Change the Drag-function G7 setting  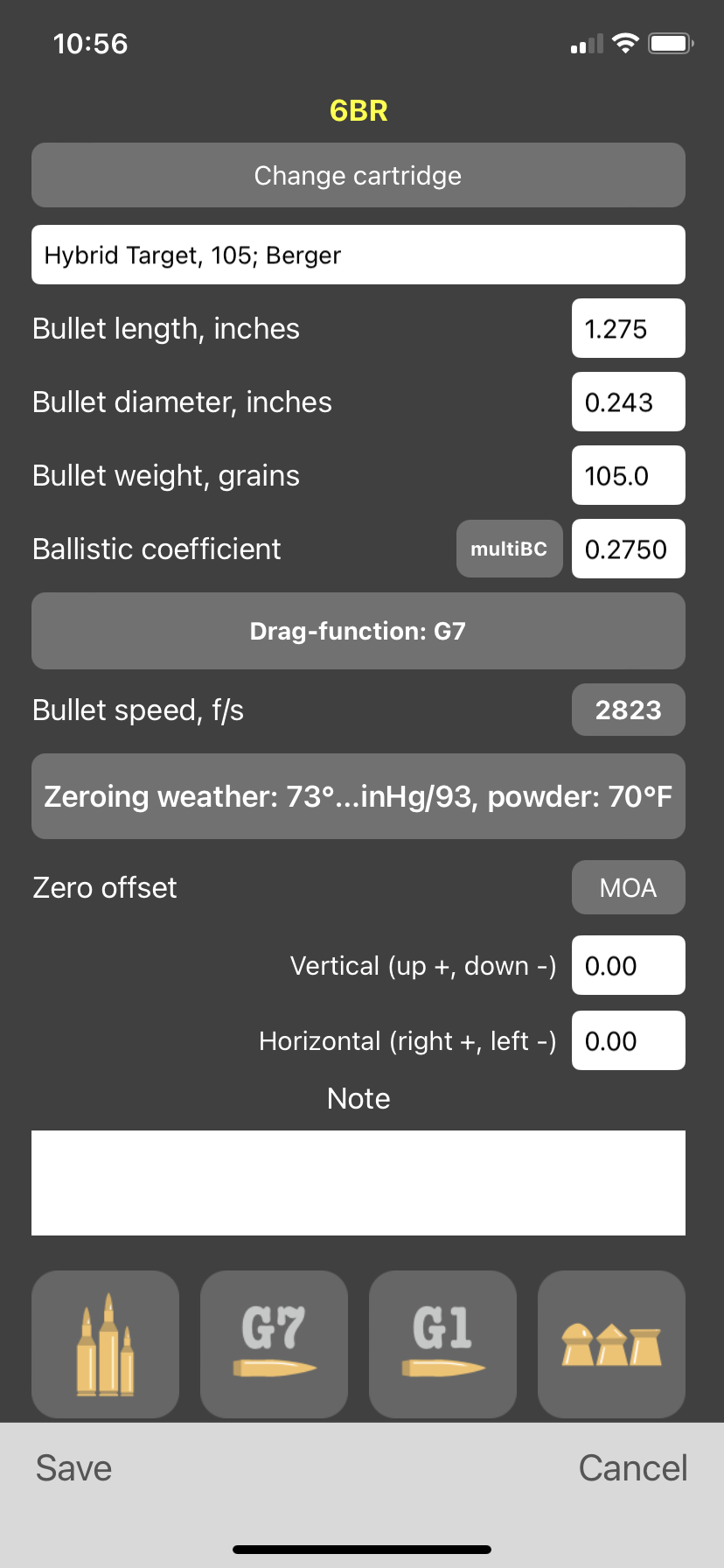point(358,631)
